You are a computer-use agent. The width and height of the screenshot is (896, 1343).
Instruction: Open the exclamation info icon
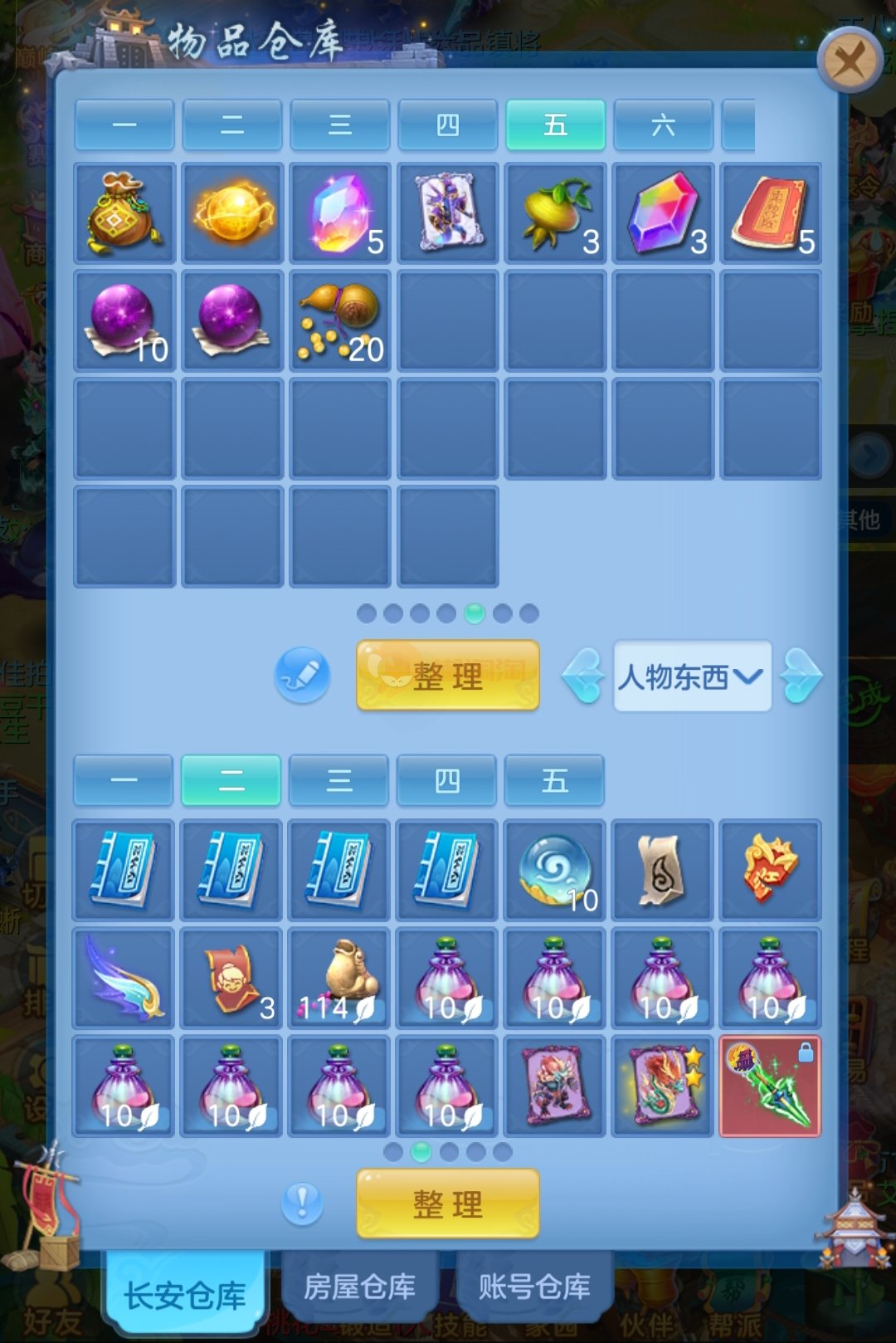[302, 1204]
